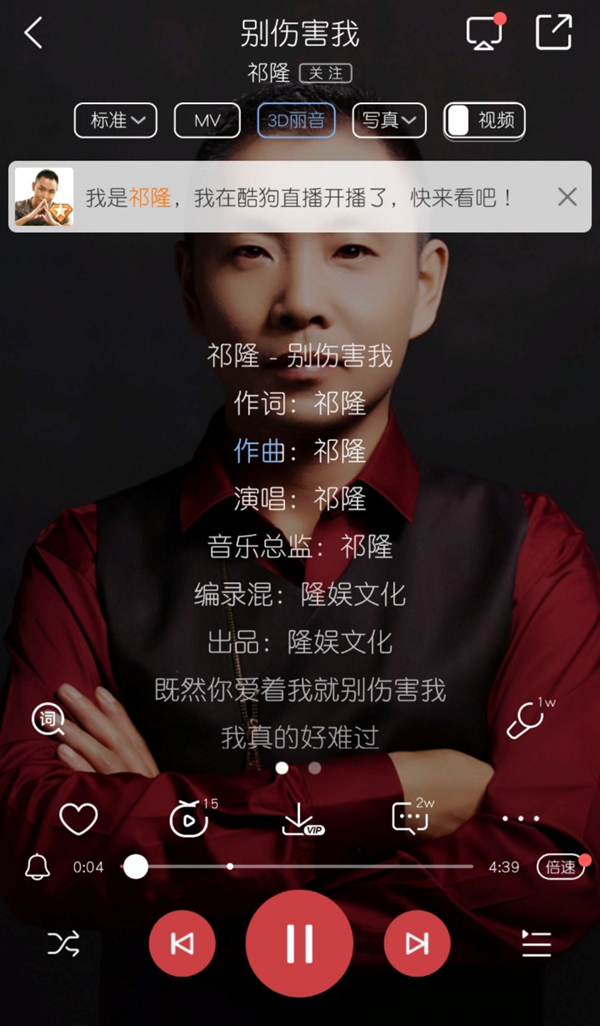Open the karaoke microphone icon
The width and height of the screenshot is (600, 1026).
(525, 720)
